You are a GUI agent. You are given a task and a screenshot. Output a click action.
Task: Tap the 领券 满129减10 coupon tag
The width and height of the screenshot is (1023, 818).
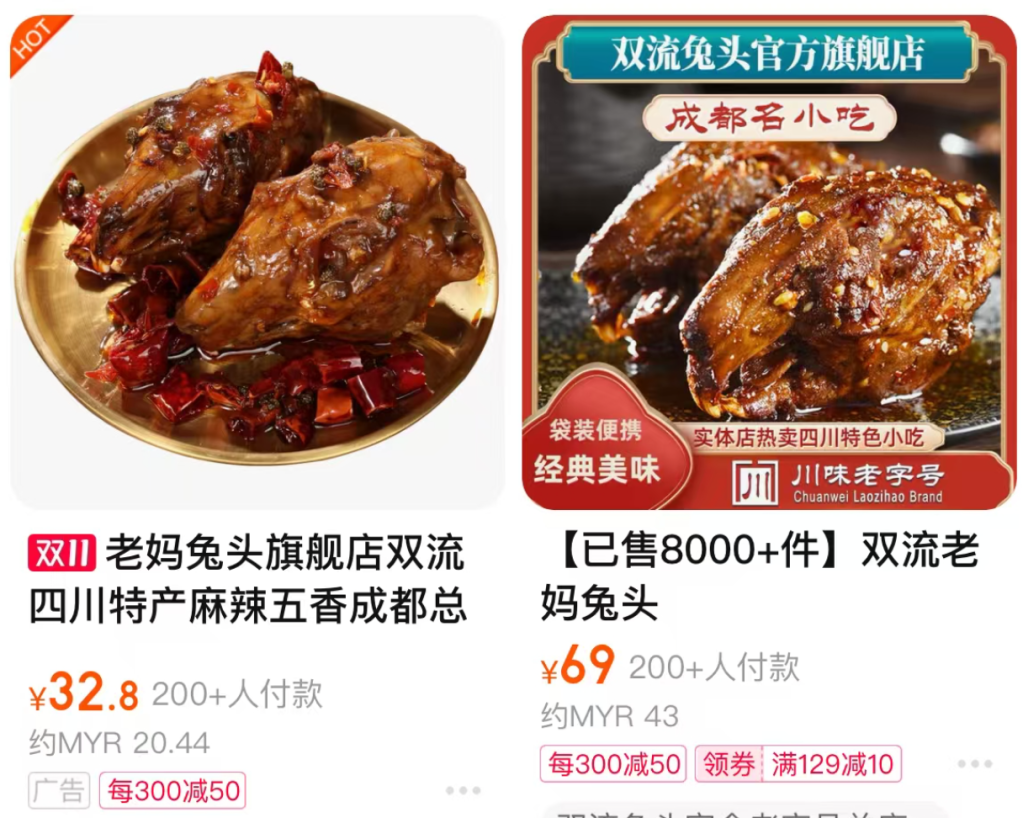coord(797,765)
